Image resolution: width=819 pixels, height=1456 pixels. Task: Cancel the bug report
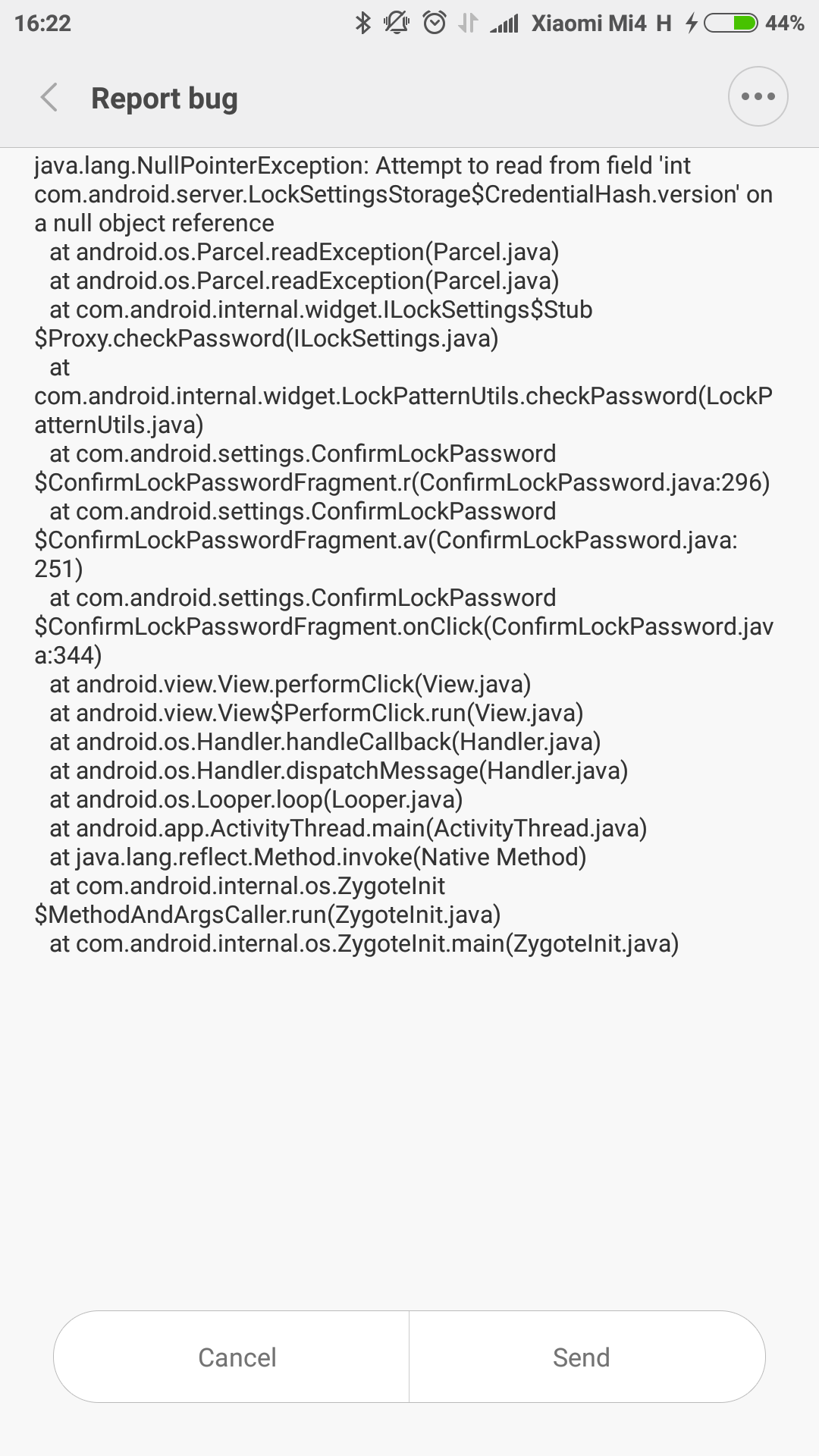tap(231, 1357)
